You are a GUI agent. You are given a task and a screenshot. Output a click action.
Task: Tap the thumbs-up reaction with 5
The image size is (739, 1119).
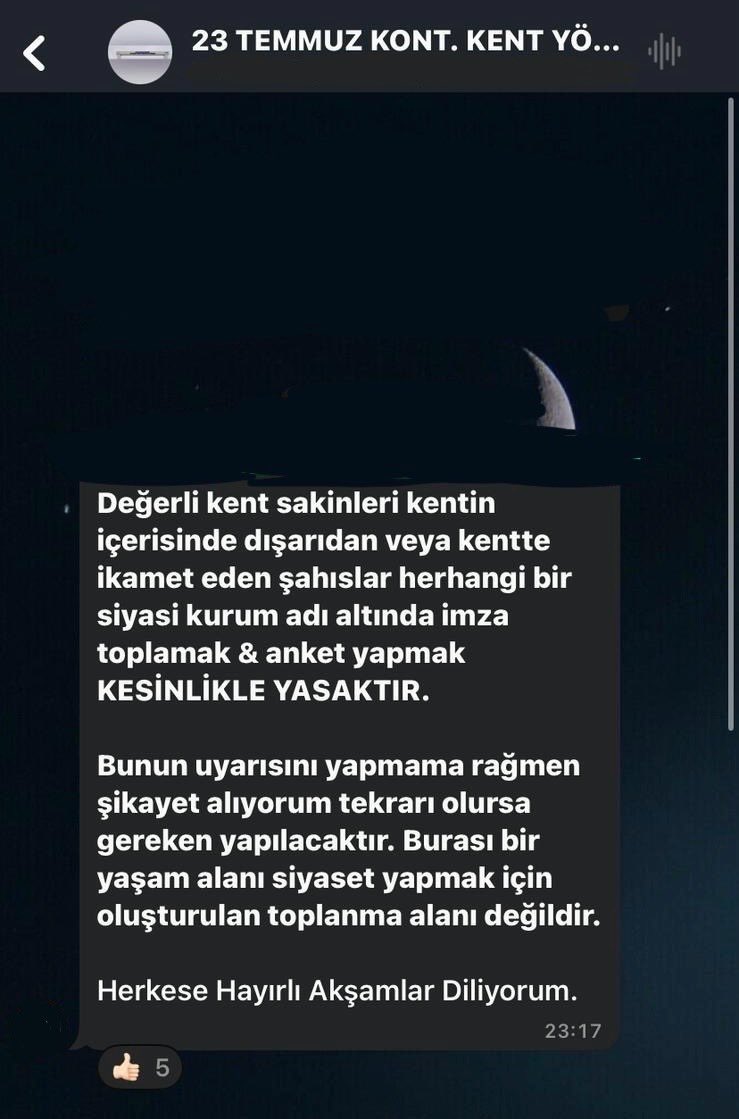coord(141,1068)
